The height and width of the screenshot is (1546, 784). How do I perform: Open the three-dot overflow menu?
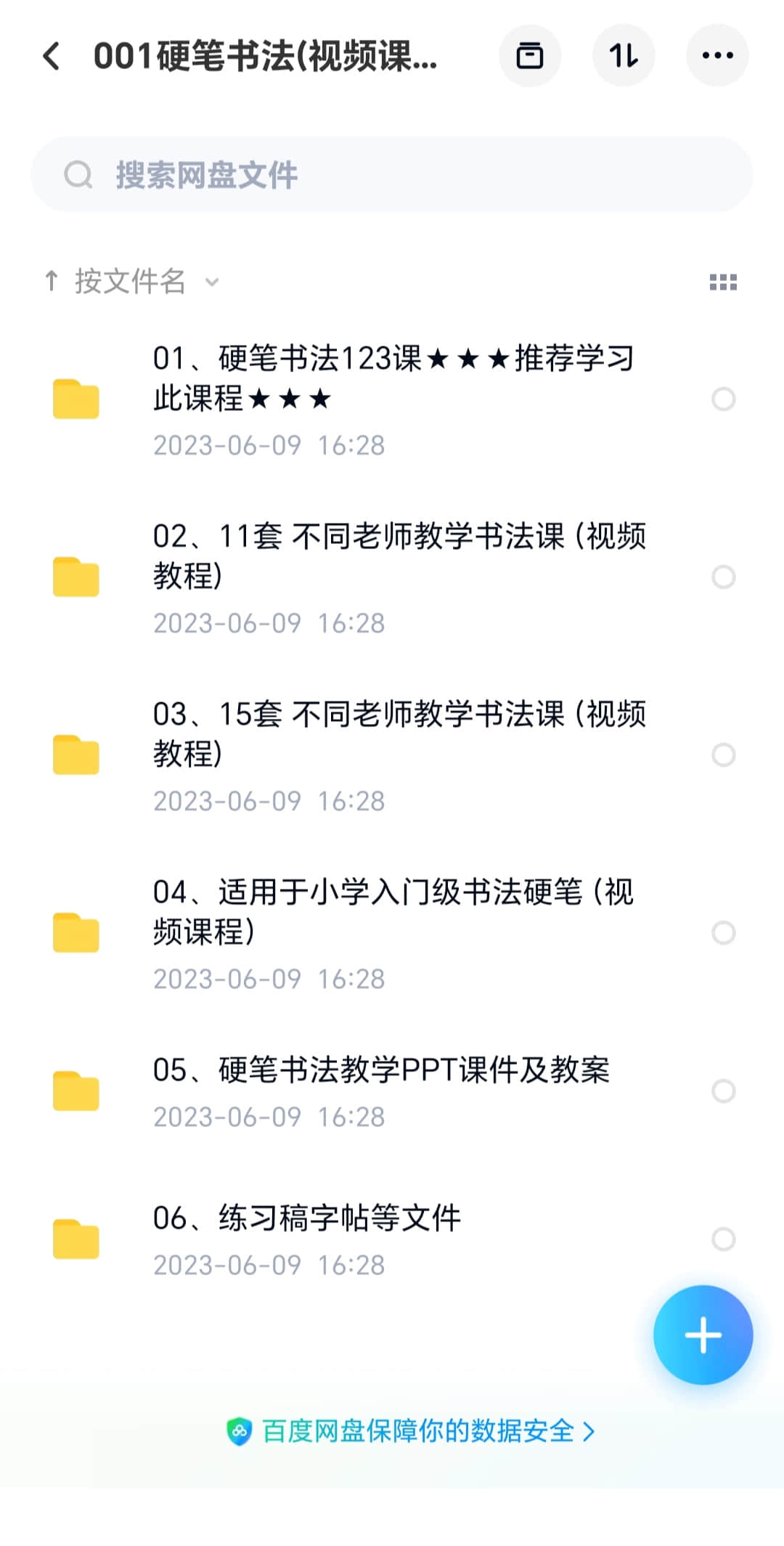click(717, 55)
